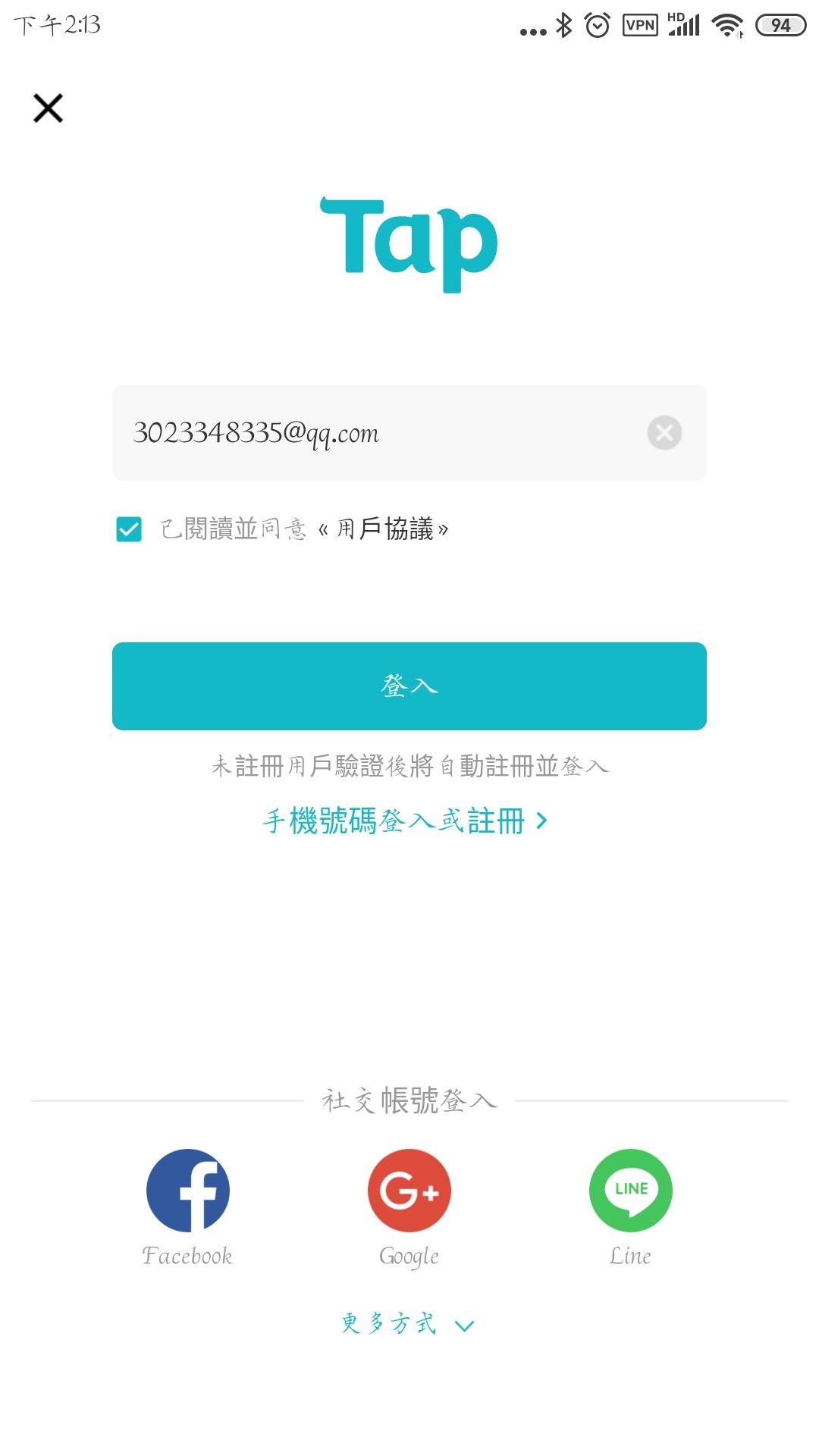Sign in with the Facebook icon
Image resolution: width=819 pixels, height=1456 pixels.
pos(187,1191)
